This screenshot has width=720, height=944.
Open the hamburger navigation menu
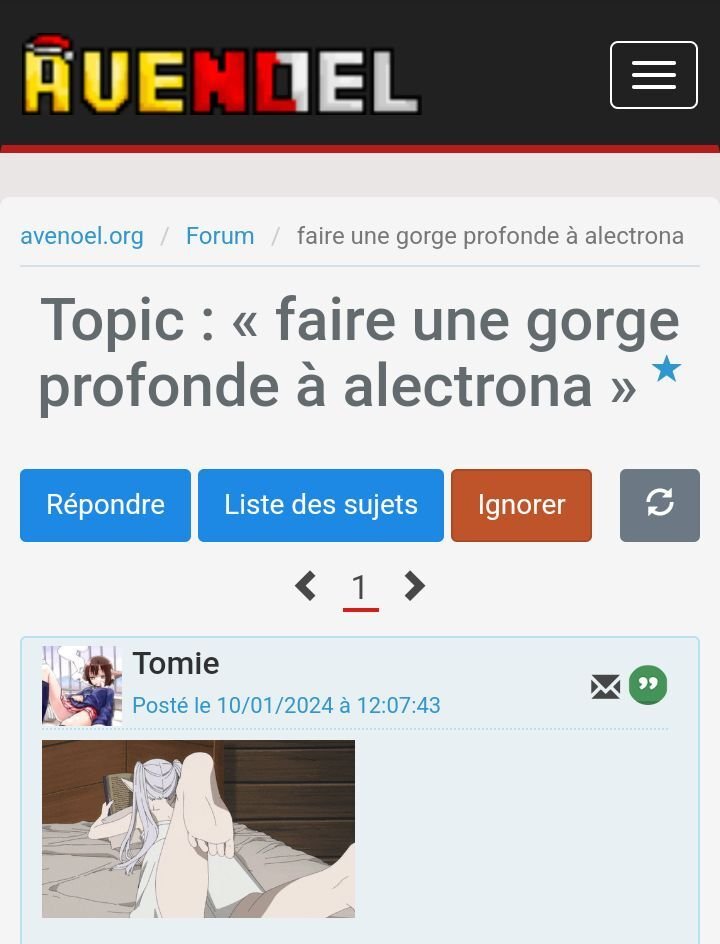pos(654,75)
